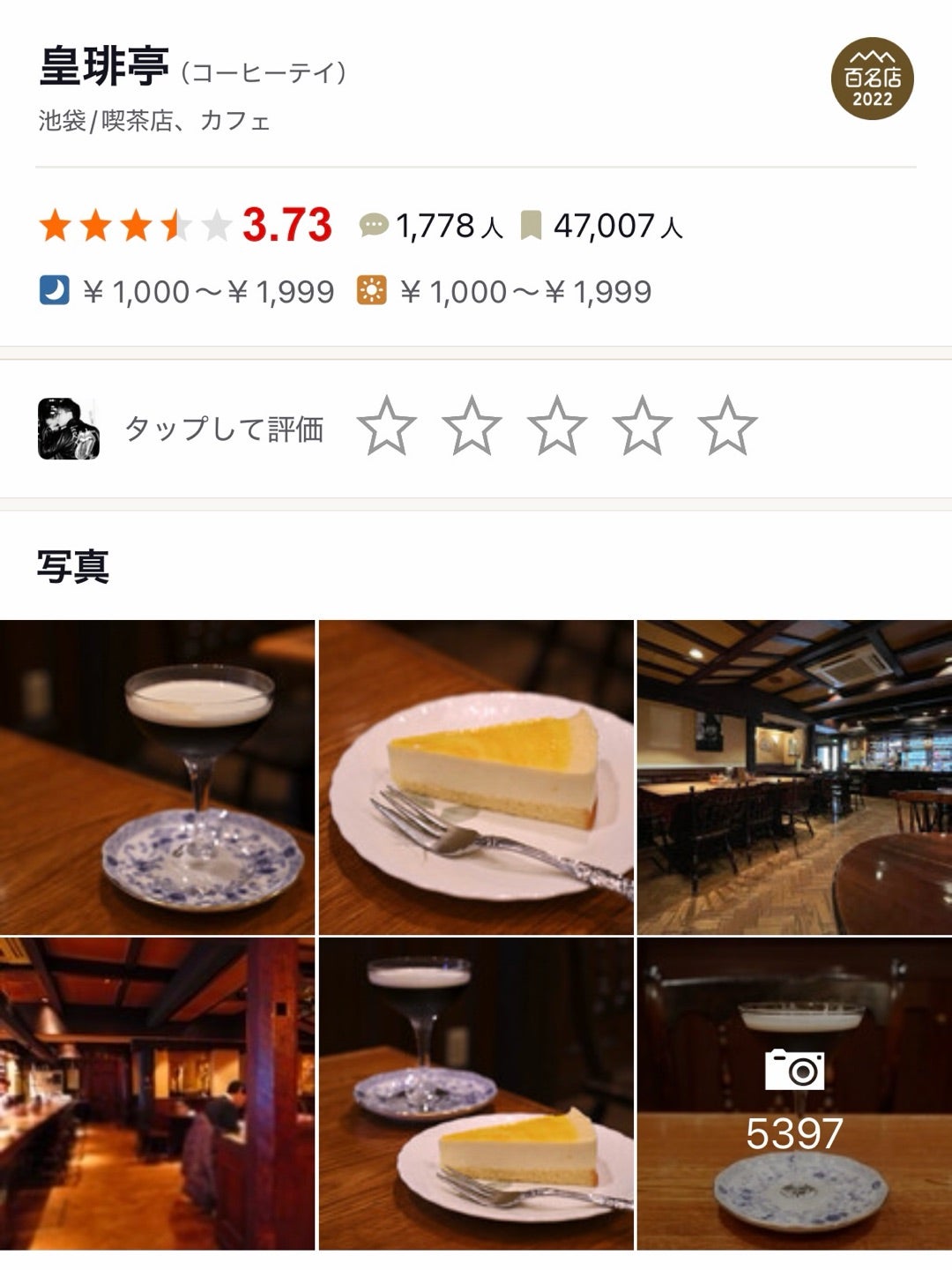View the cheesecake slice photo with fork
This screenshot has width=952, height=1270.
point(476,777)
